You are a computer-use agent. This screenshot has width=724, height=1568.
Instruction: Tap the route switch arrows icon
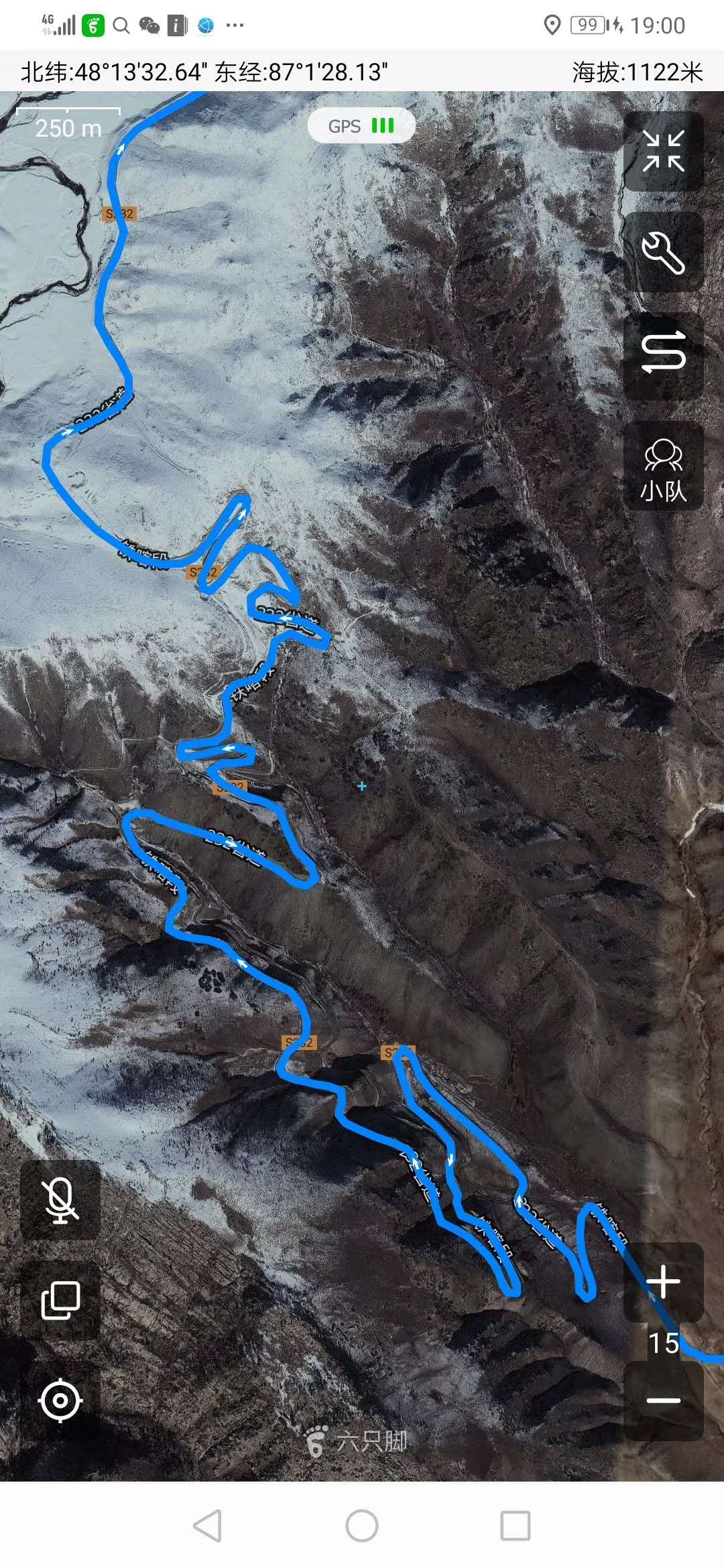coord(663,352)
